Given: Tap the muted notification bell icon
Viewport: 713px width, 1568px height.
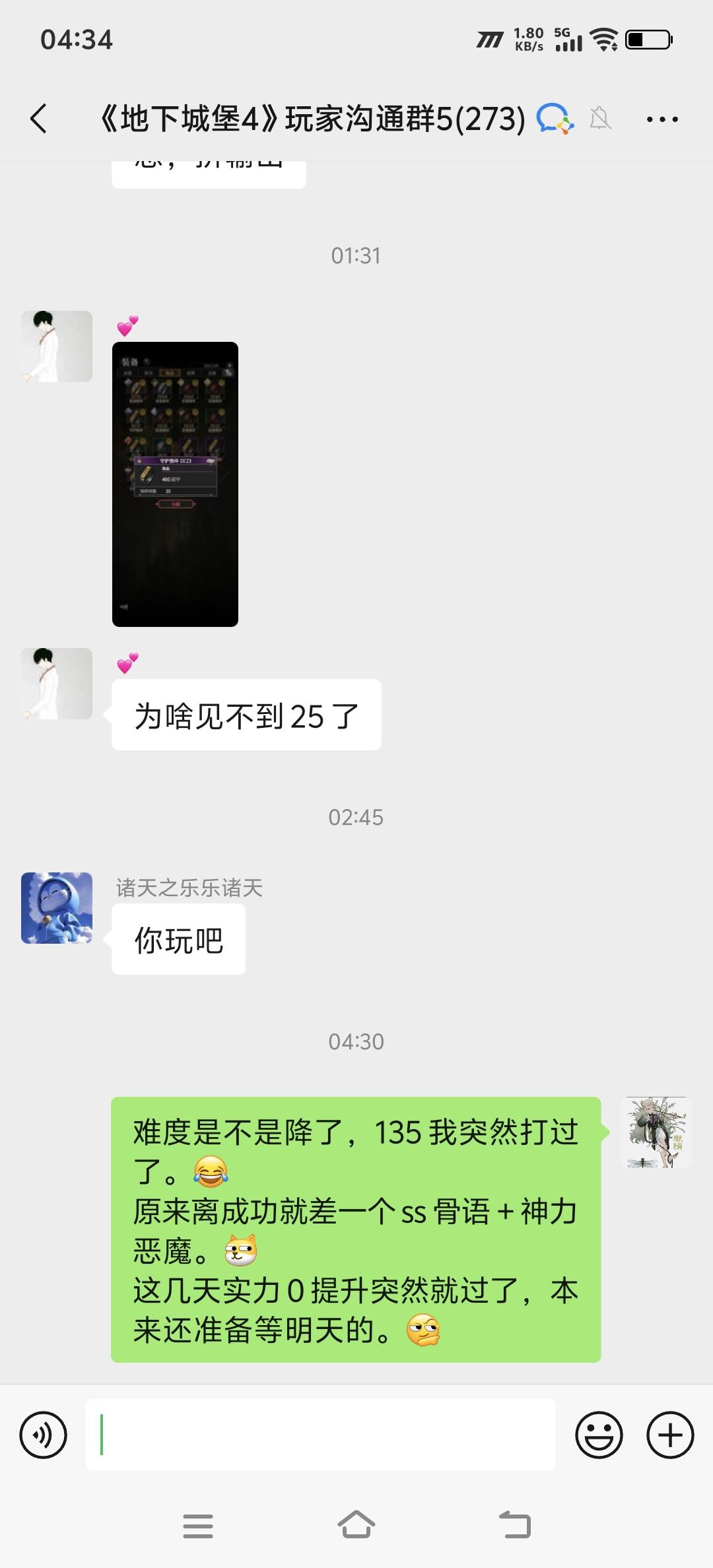Looking at the screenshot, I should pos(599,119).
